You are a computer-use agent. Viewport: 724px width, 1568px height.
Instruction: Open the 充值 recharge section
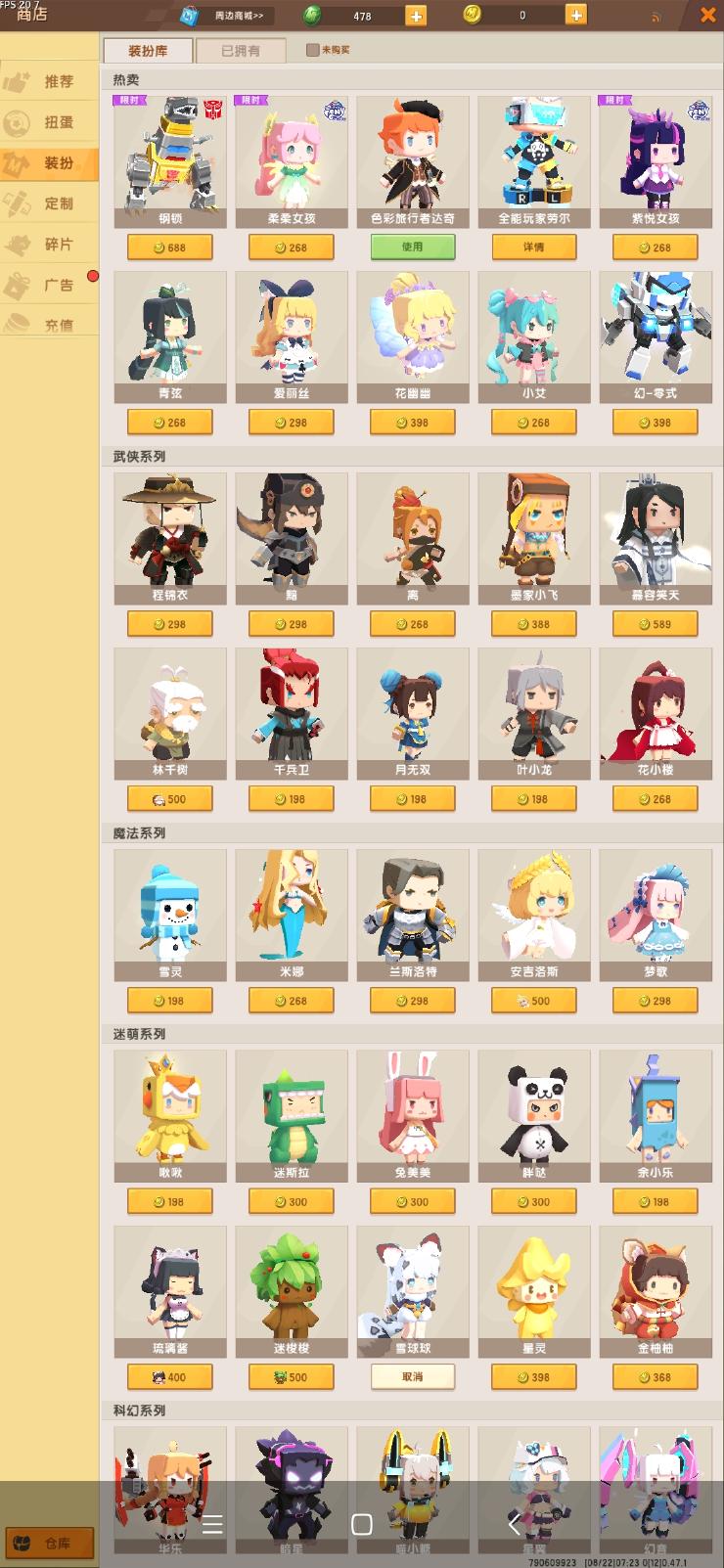coord(49,325)
